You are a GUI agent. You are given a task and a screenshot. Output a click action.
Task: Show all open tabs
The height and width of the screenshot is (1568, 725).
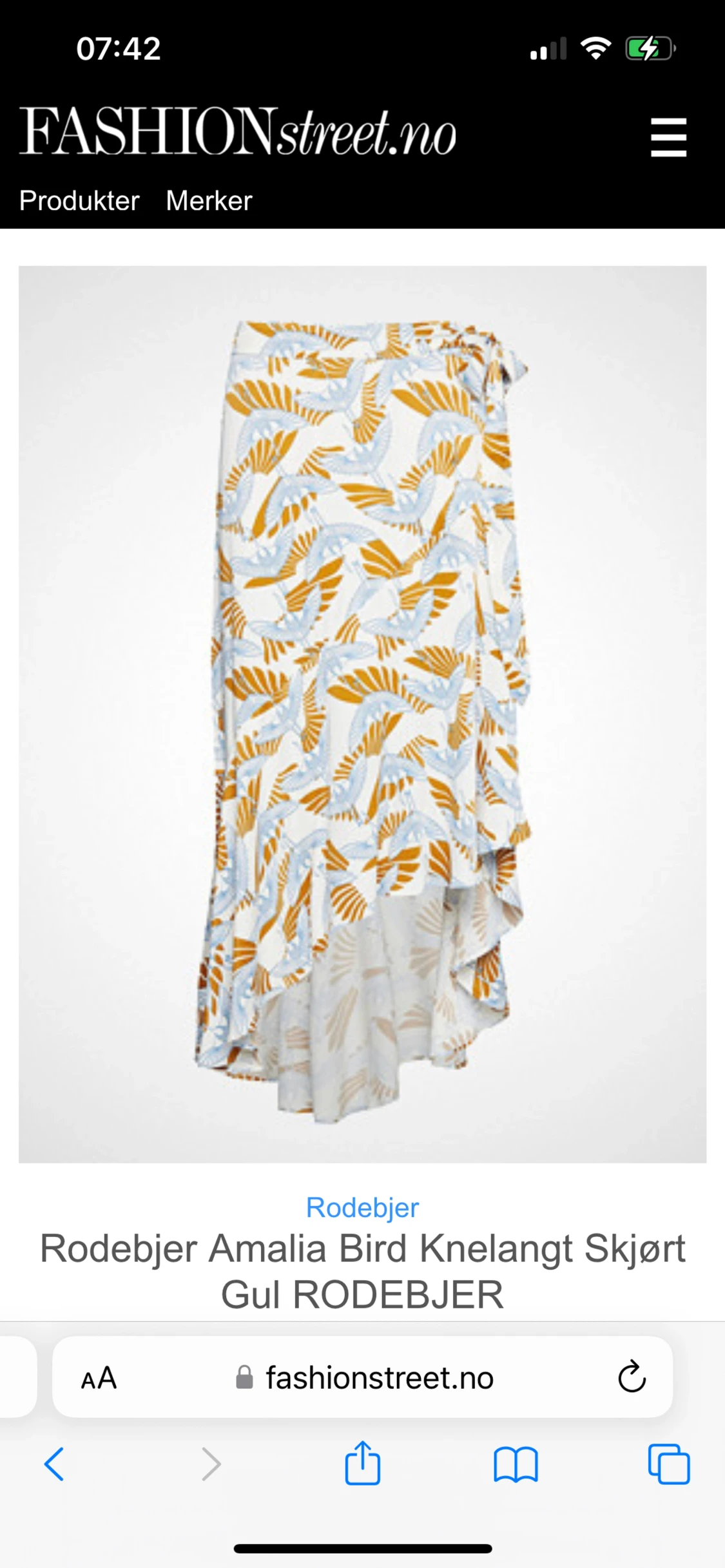tap(668, 1464)
